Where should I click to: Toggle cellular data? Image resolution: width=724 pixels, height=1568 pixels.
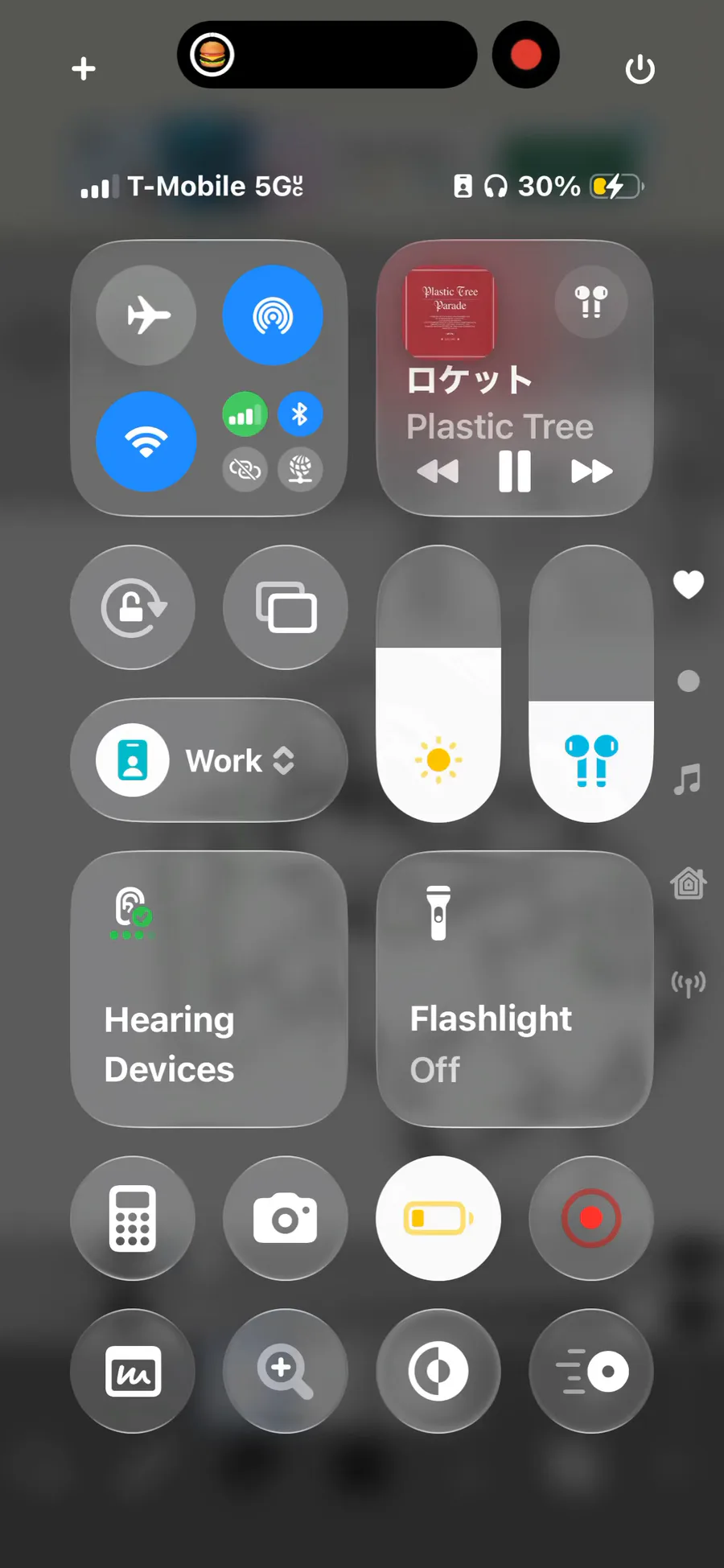point(245,414)
